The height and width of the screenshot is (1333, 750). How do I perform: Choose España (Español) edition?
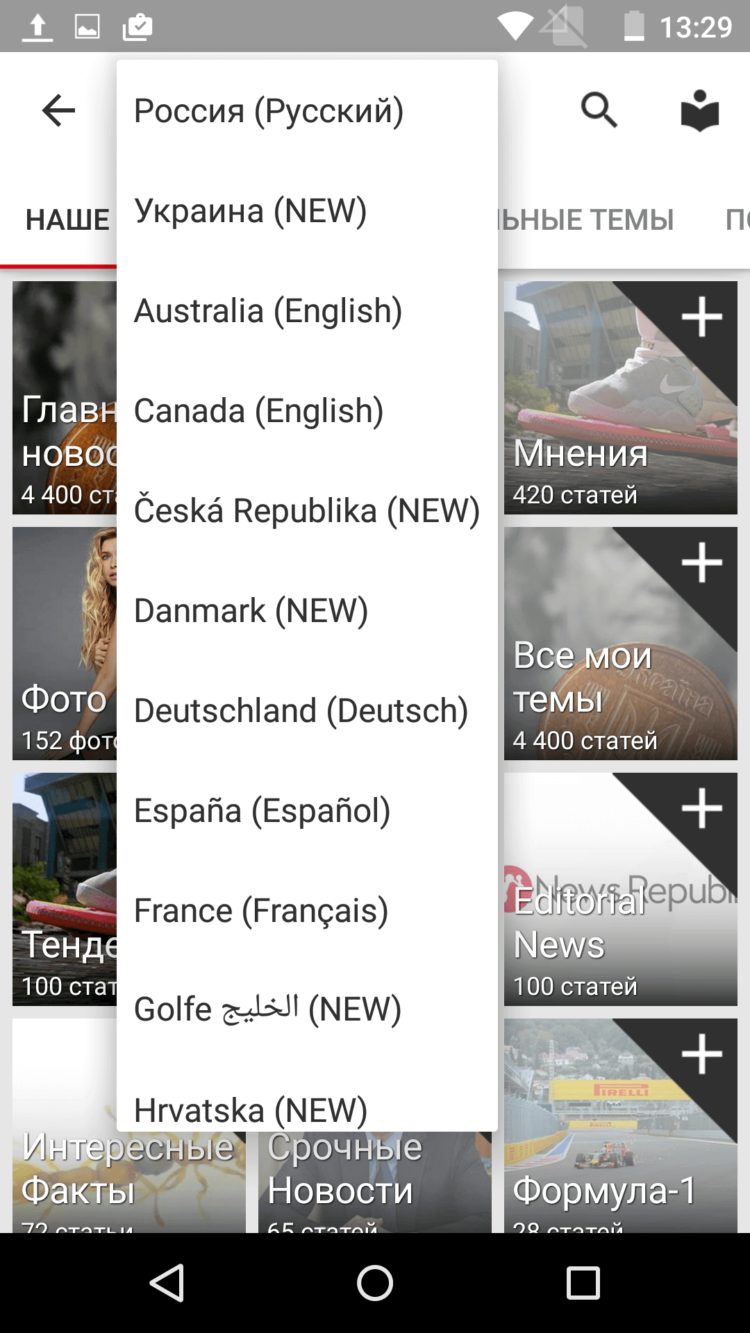point(262,811)
